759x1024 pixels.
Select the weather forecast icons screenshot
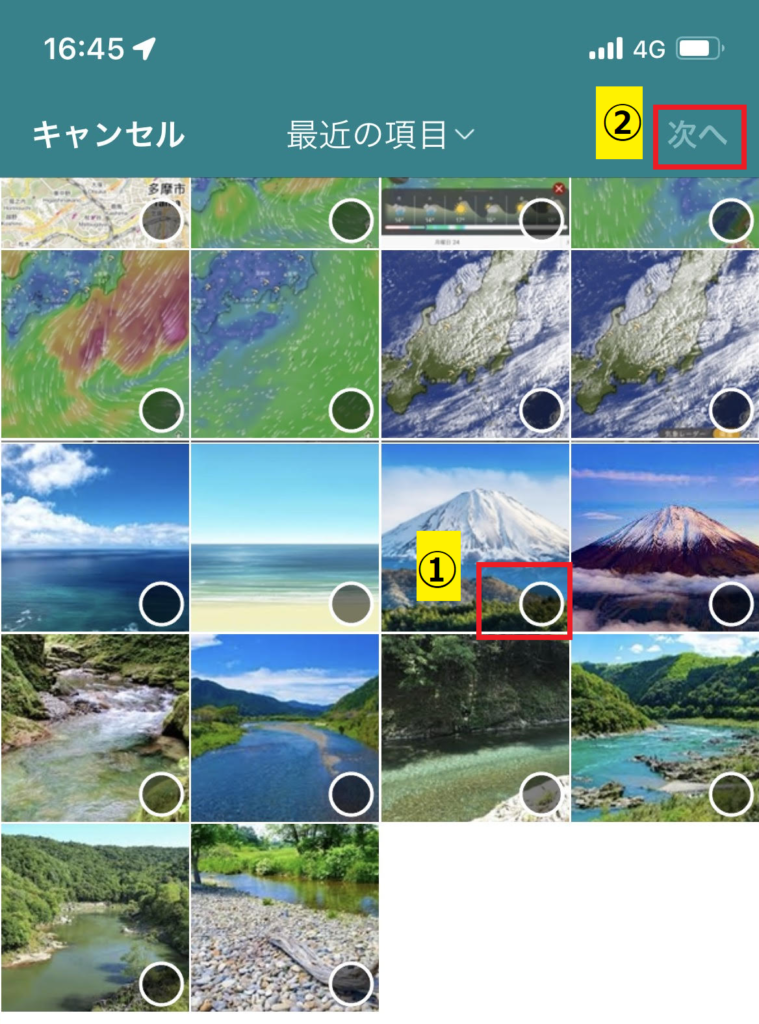tap(540, 220)
